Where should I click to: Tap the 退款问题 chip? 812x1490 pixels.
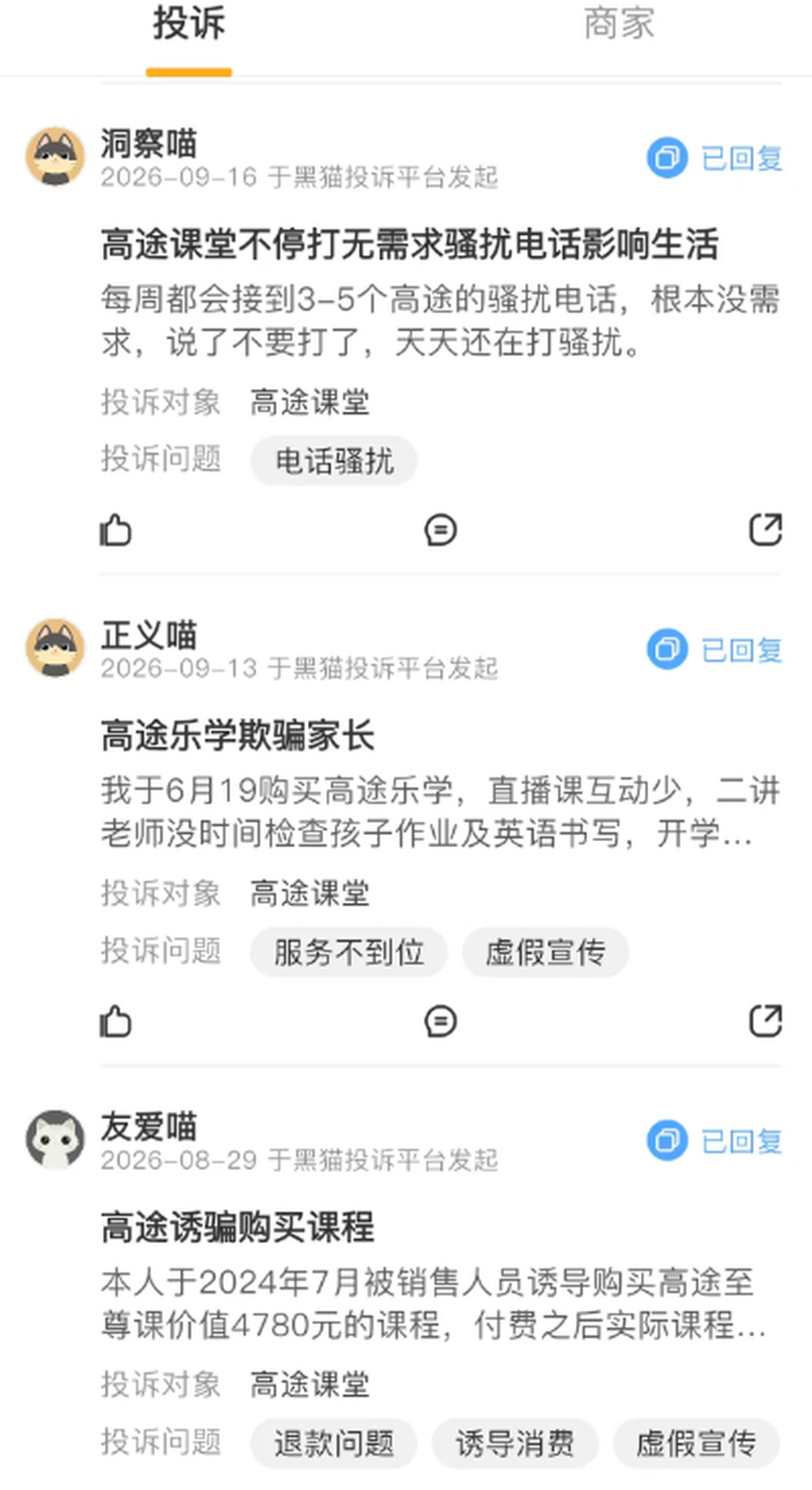pyautogui.click(x=335, y=1444)
